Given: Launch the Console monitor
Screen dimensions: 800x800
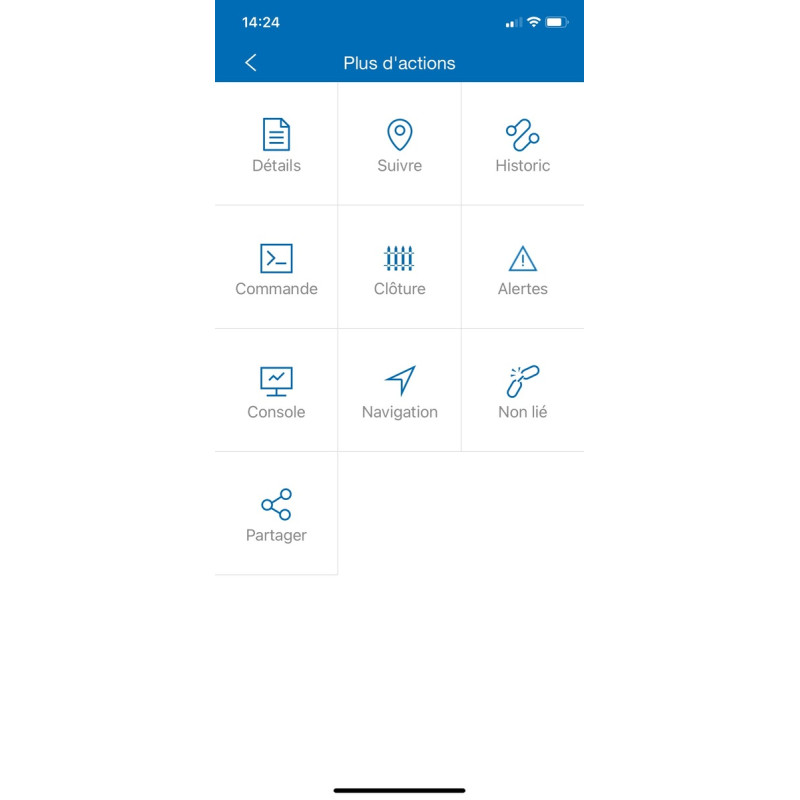Looking at the screenshot, I should coord(276,391).
